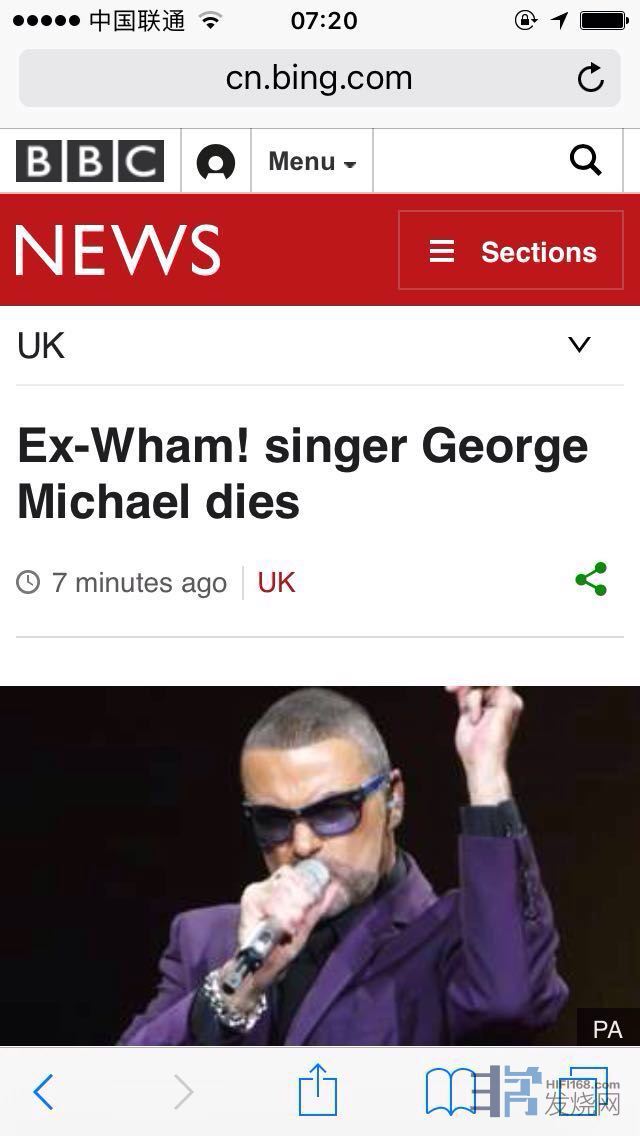Viewport: 640px width, 1136px height.
Task: Expand the UK section chevron
Action: (579, 345)
